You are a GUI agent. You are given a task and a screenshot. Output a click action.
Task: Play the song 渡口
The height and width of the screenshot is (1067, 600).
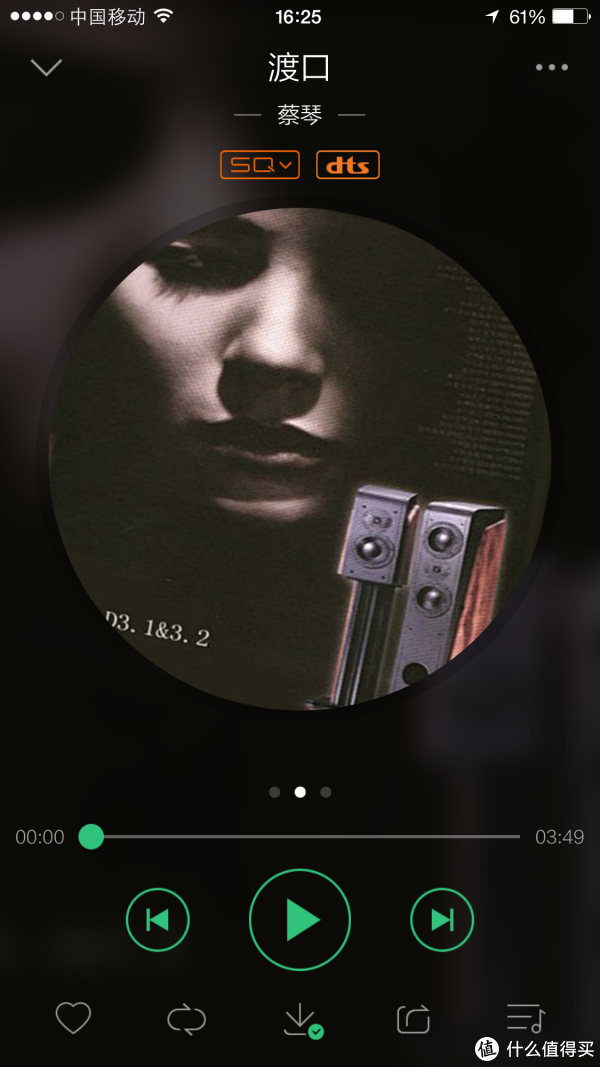click(300, 920)
